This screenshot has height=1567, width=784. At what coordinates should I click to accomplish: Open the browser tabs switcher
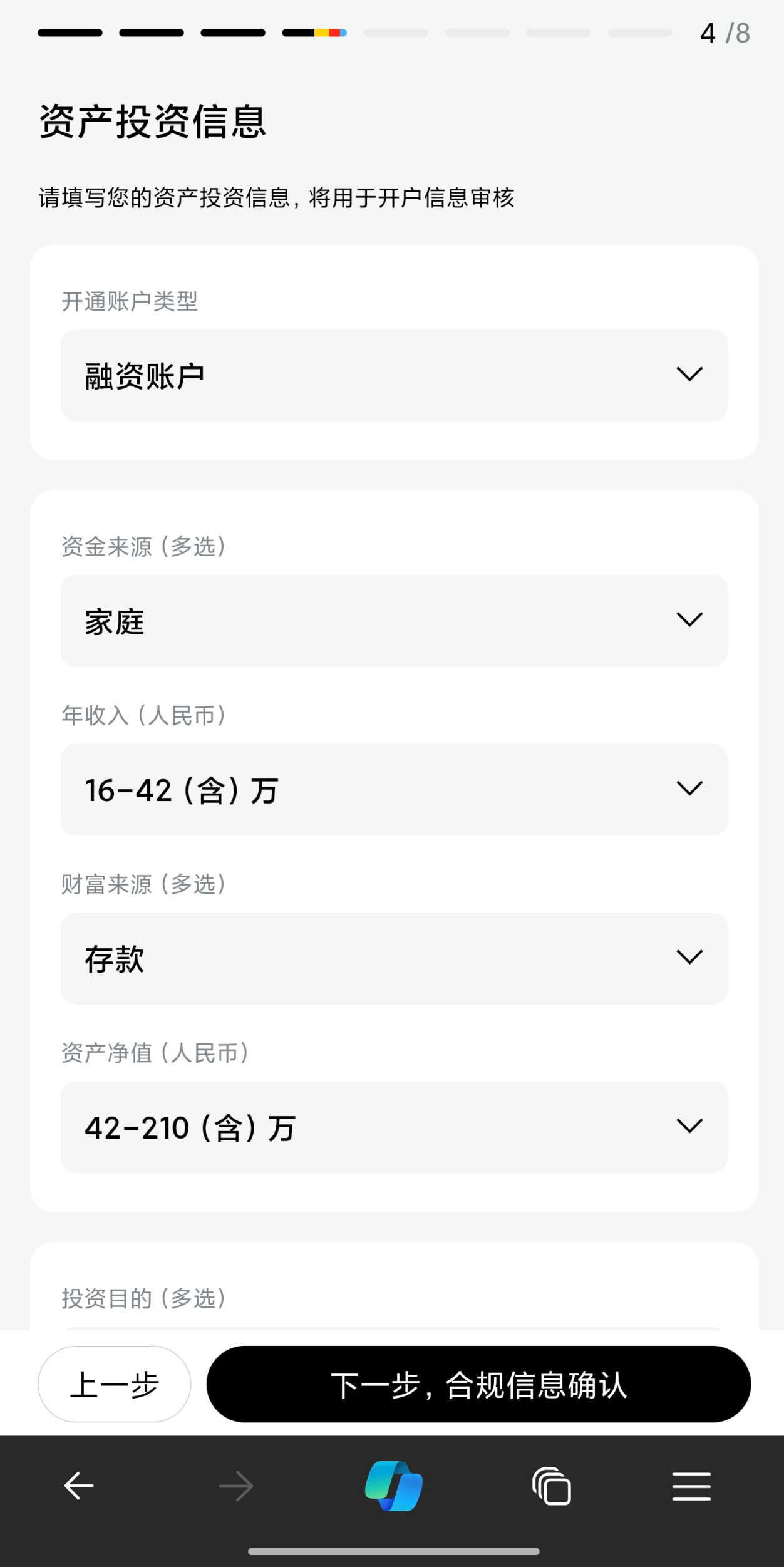coord(551,1486)
